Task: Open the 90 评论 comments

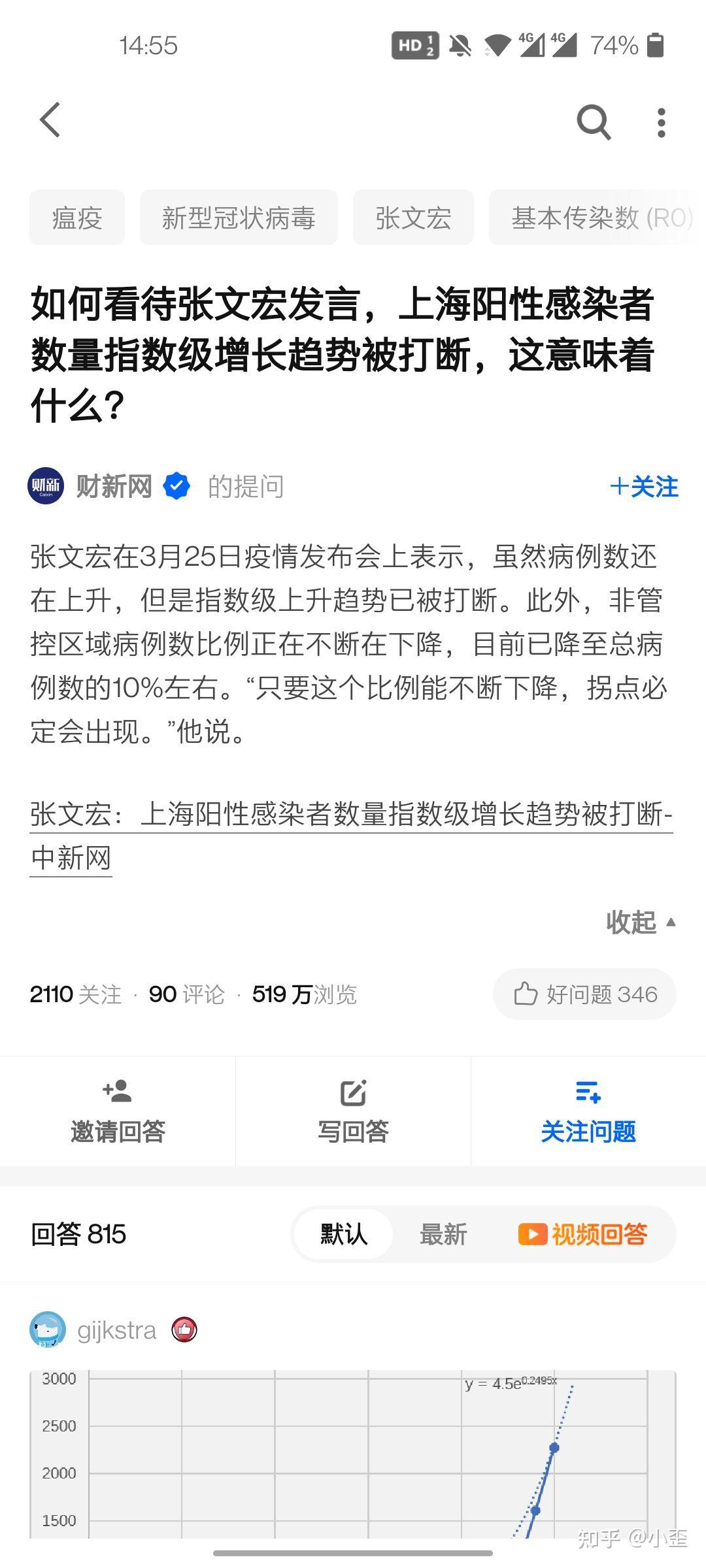Action: point(186,994)
